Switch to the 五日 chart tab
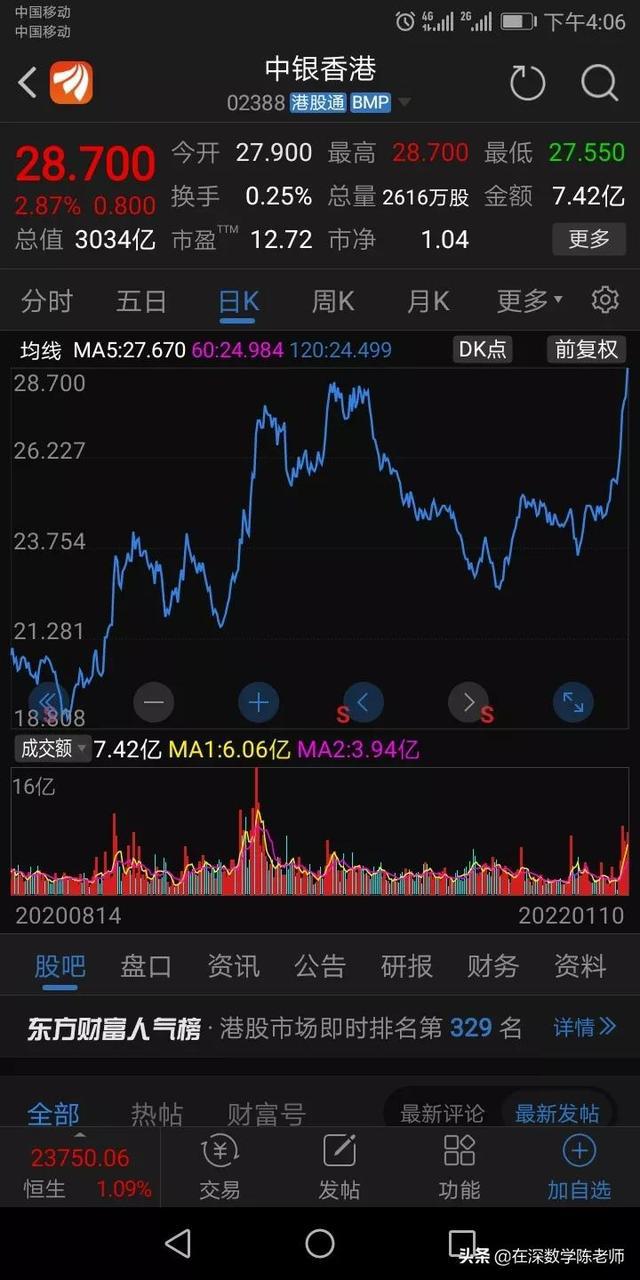 pos(142,300)
